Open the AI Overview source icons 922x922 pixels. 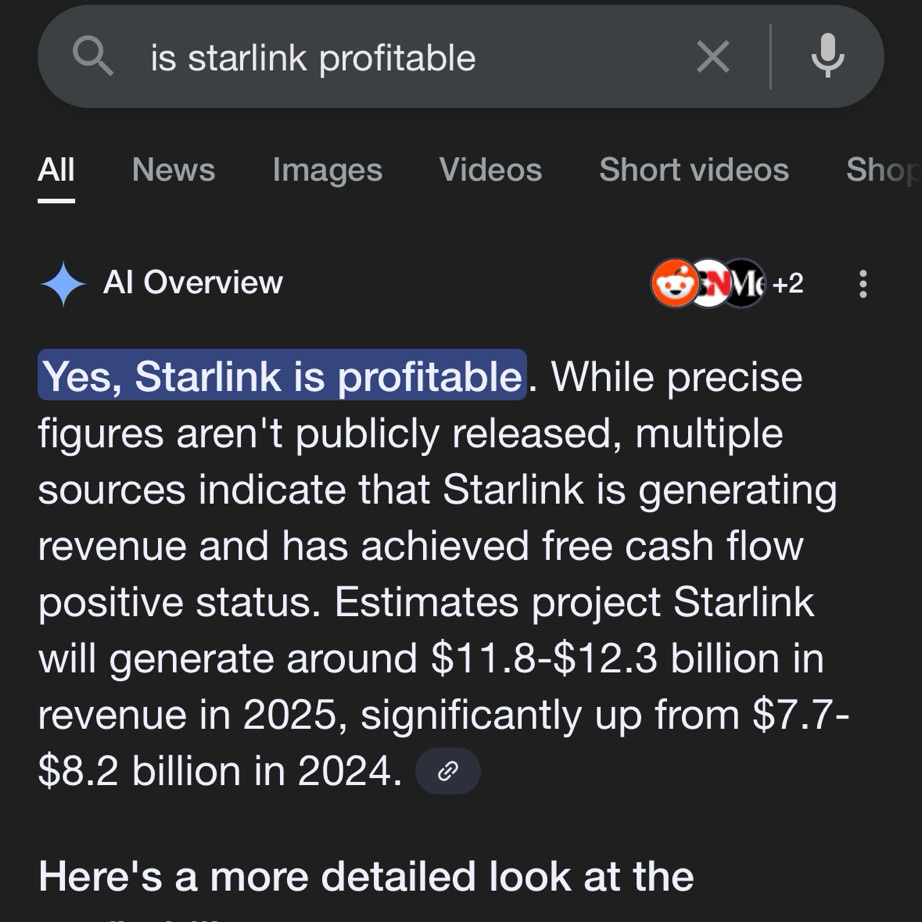[727, 284]
